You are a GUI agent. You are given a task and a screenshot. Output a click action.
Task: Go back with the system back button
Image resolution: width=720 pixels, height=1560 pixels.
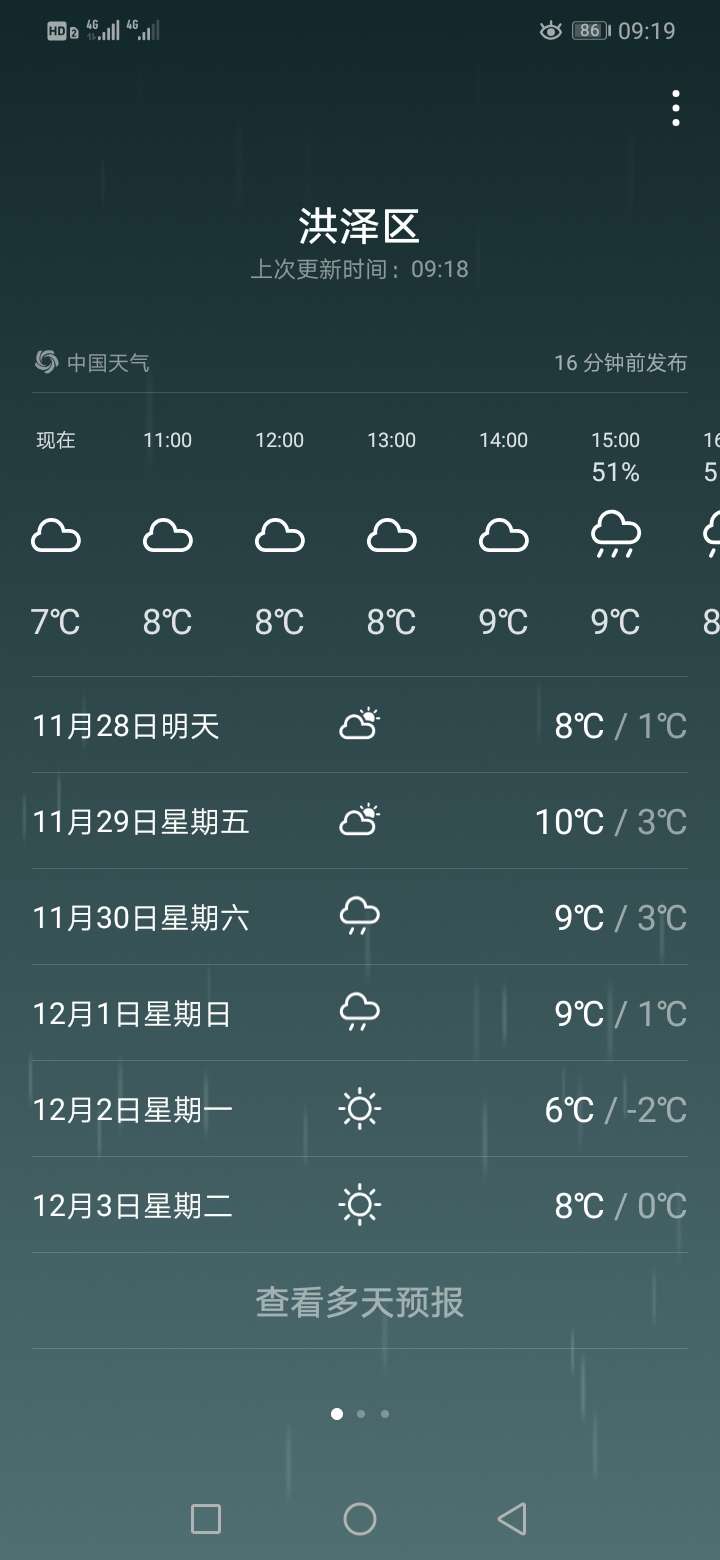[x=512, y=1519]
